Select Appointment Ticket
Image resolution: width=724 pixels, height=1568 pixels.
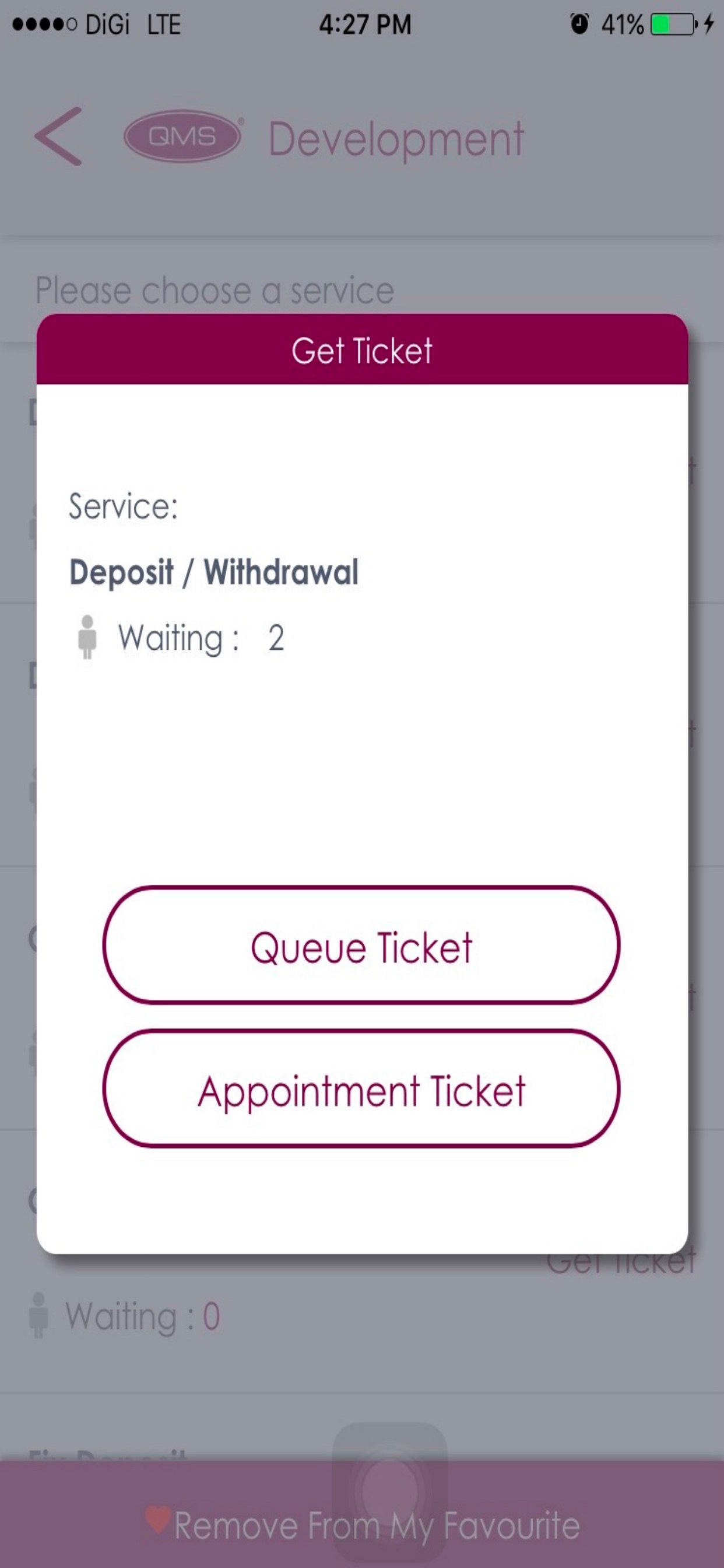coord(361,1090)
